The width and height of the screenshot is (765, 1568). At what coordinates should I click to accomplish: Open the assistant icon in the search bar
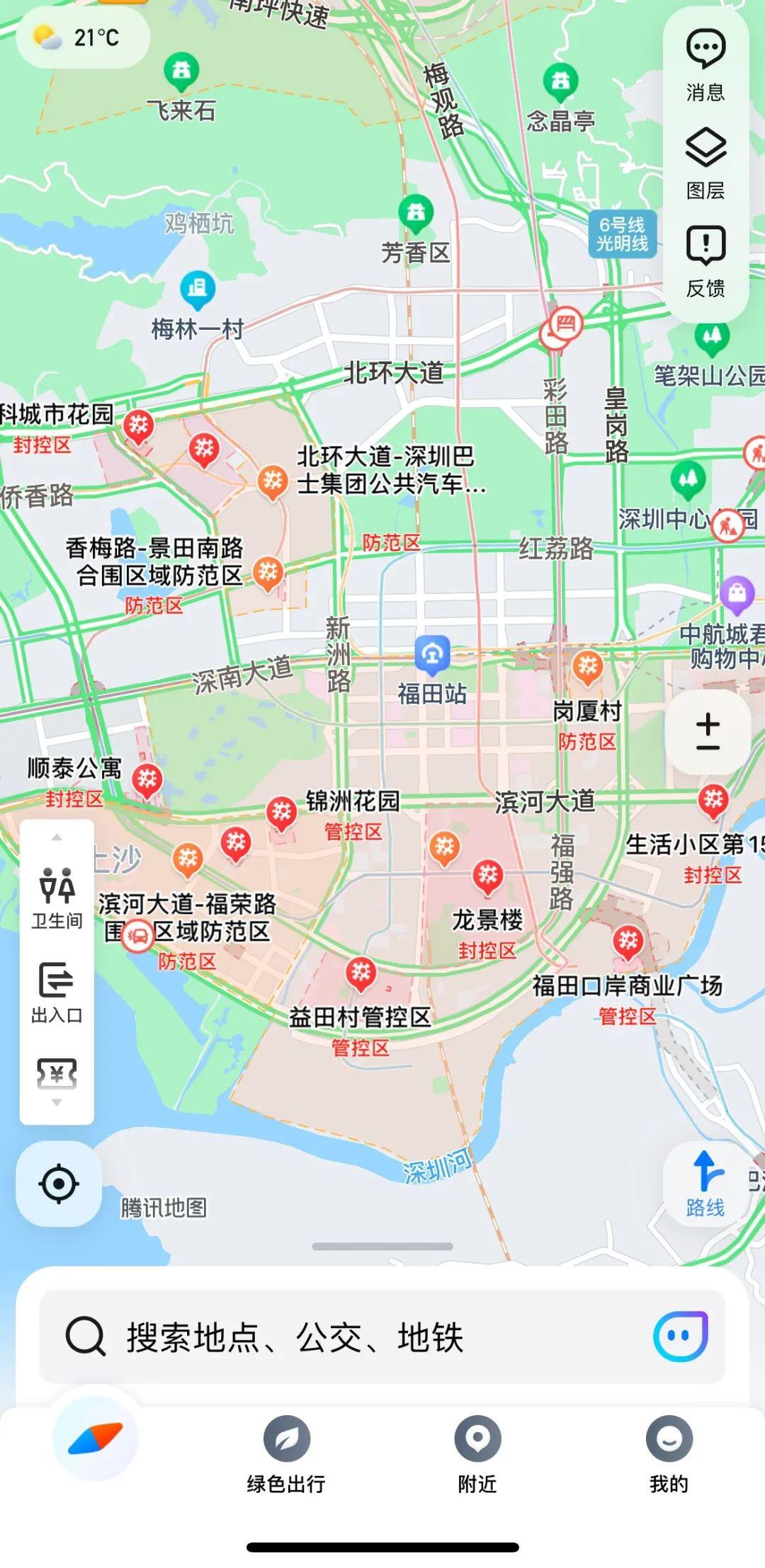tap(680, 1337)
